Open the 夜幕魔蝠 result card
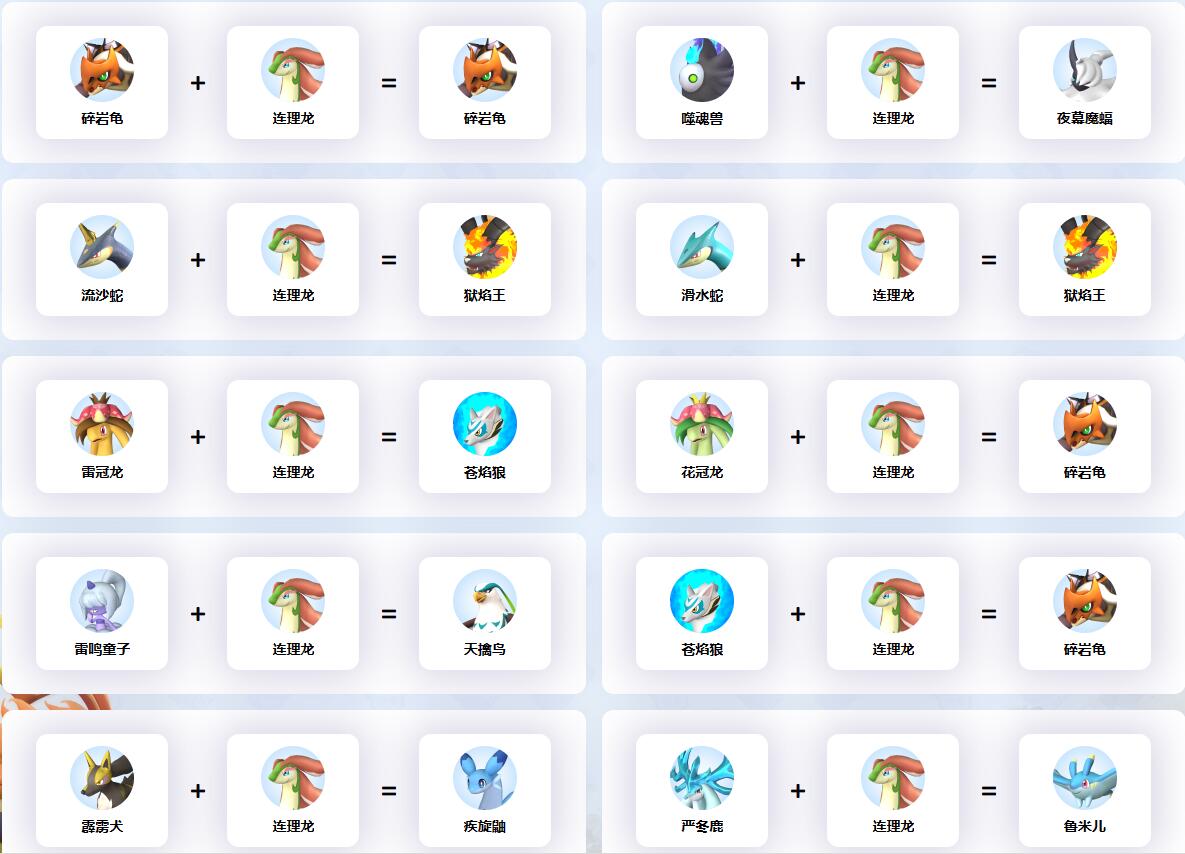 (1084, 82)
